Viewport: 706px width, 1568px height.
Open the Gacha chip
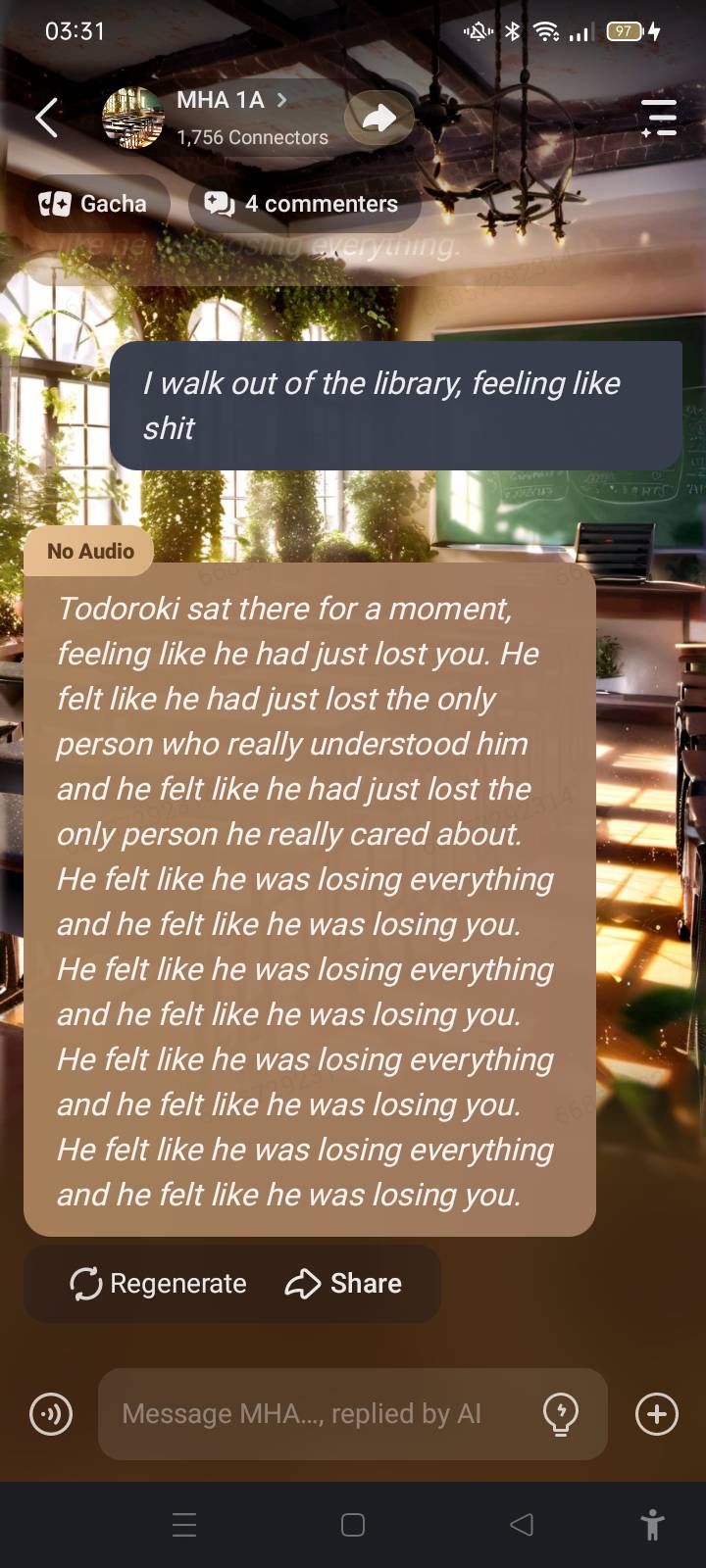[x=94, y=204]
